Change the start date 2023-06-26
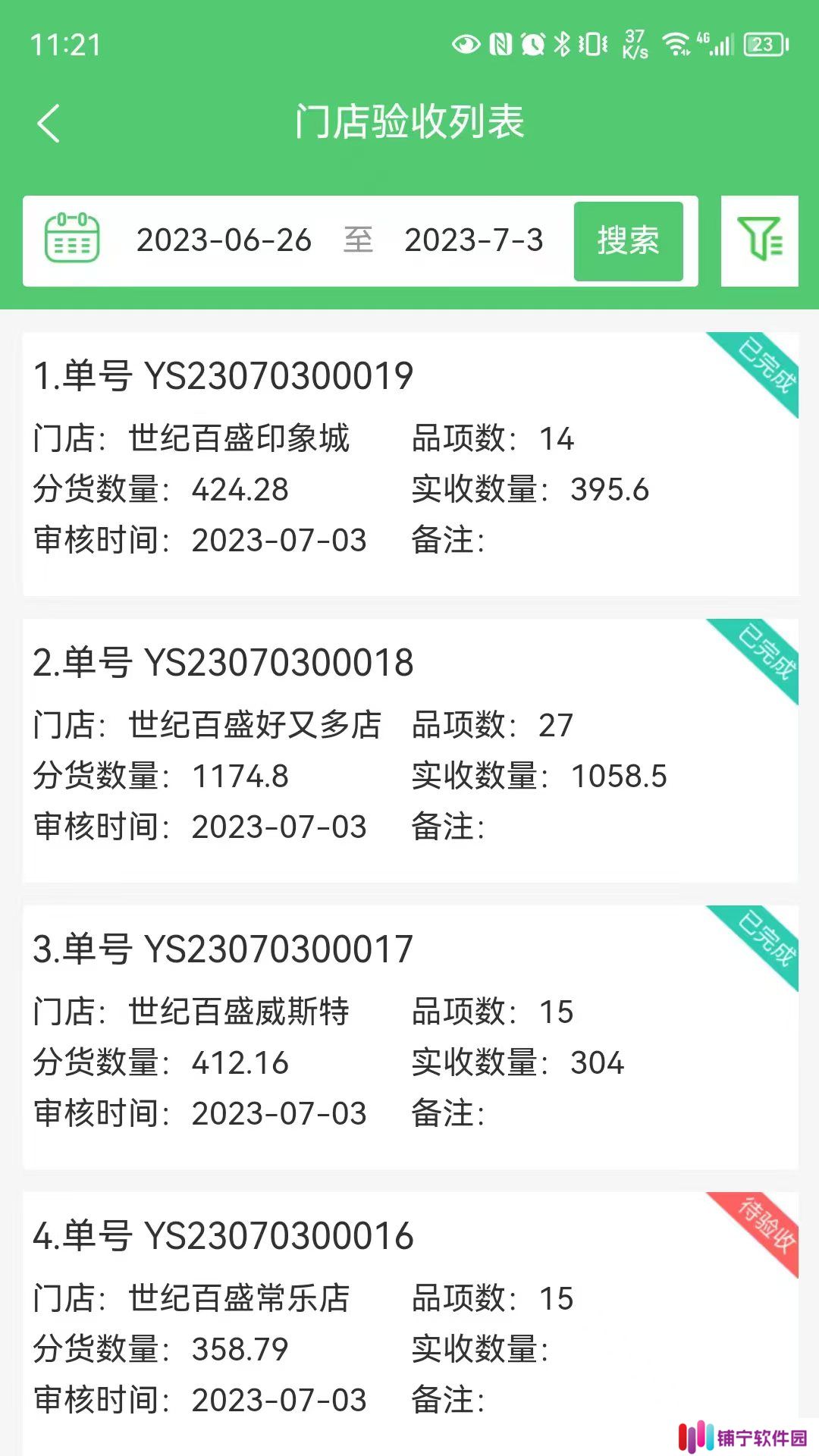 point(224,241)
